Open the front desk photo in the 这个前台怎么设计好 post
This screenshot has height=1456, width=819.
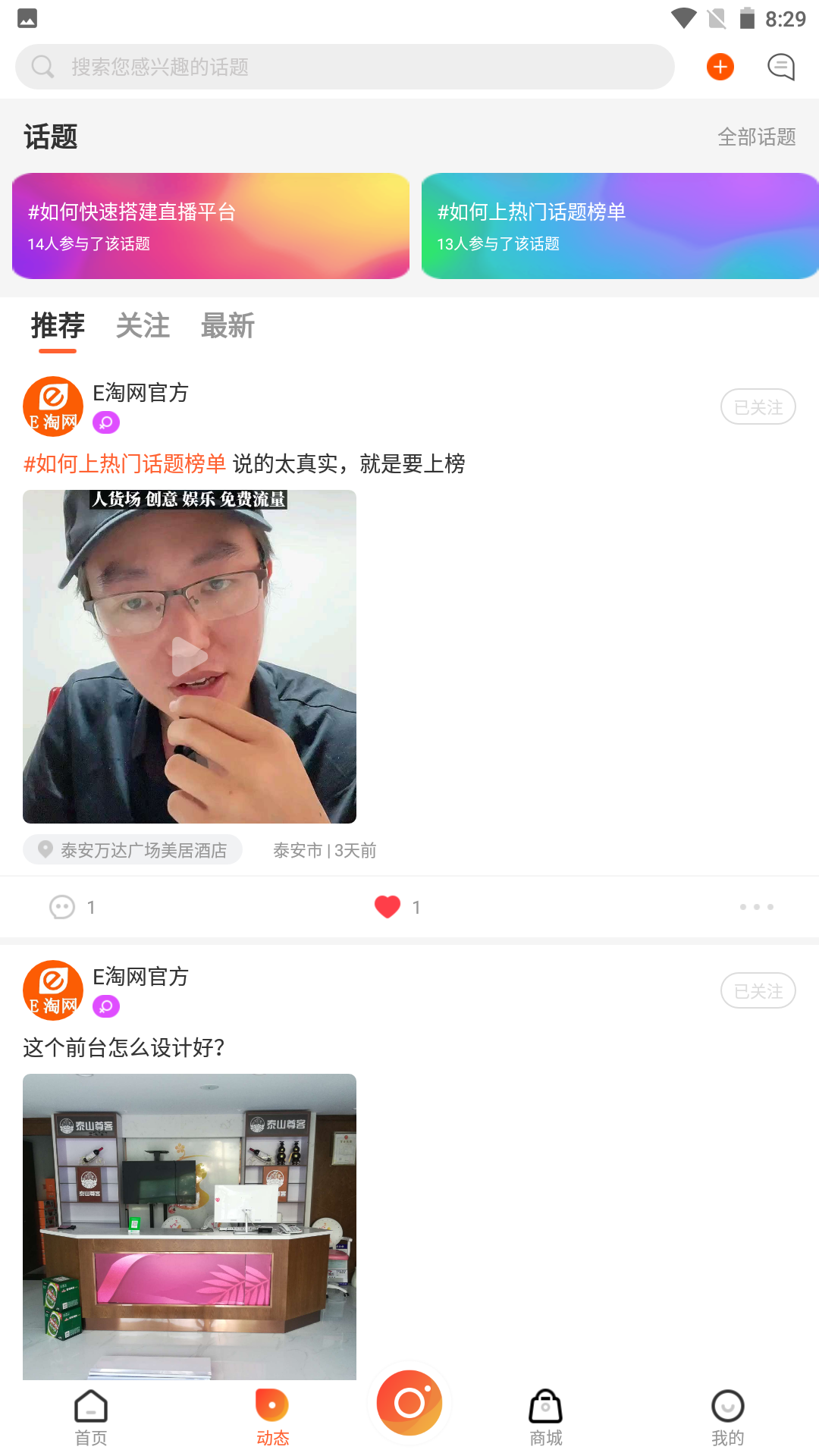tap(190, 1226)
